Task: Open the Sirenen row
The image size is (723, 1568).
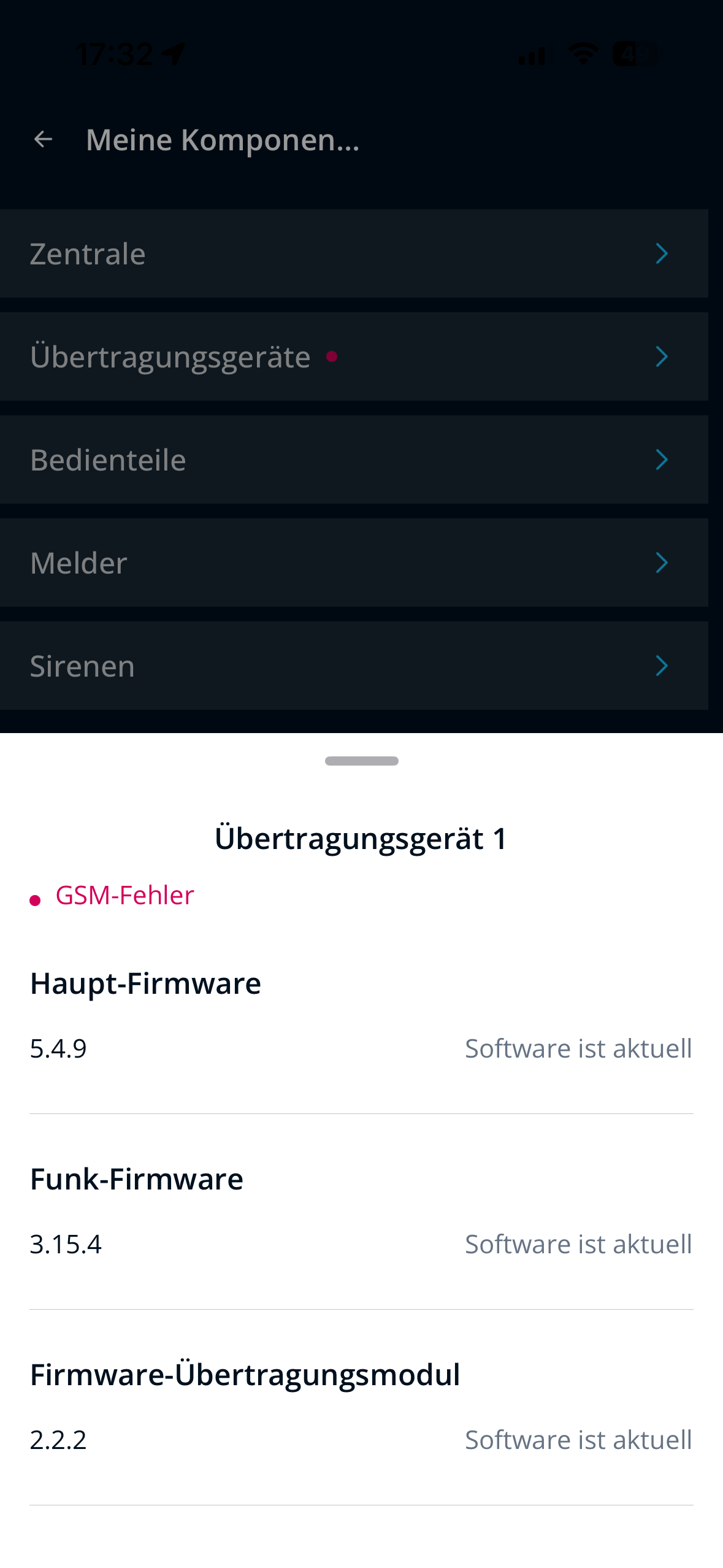Action: click(x=354, y=666)
